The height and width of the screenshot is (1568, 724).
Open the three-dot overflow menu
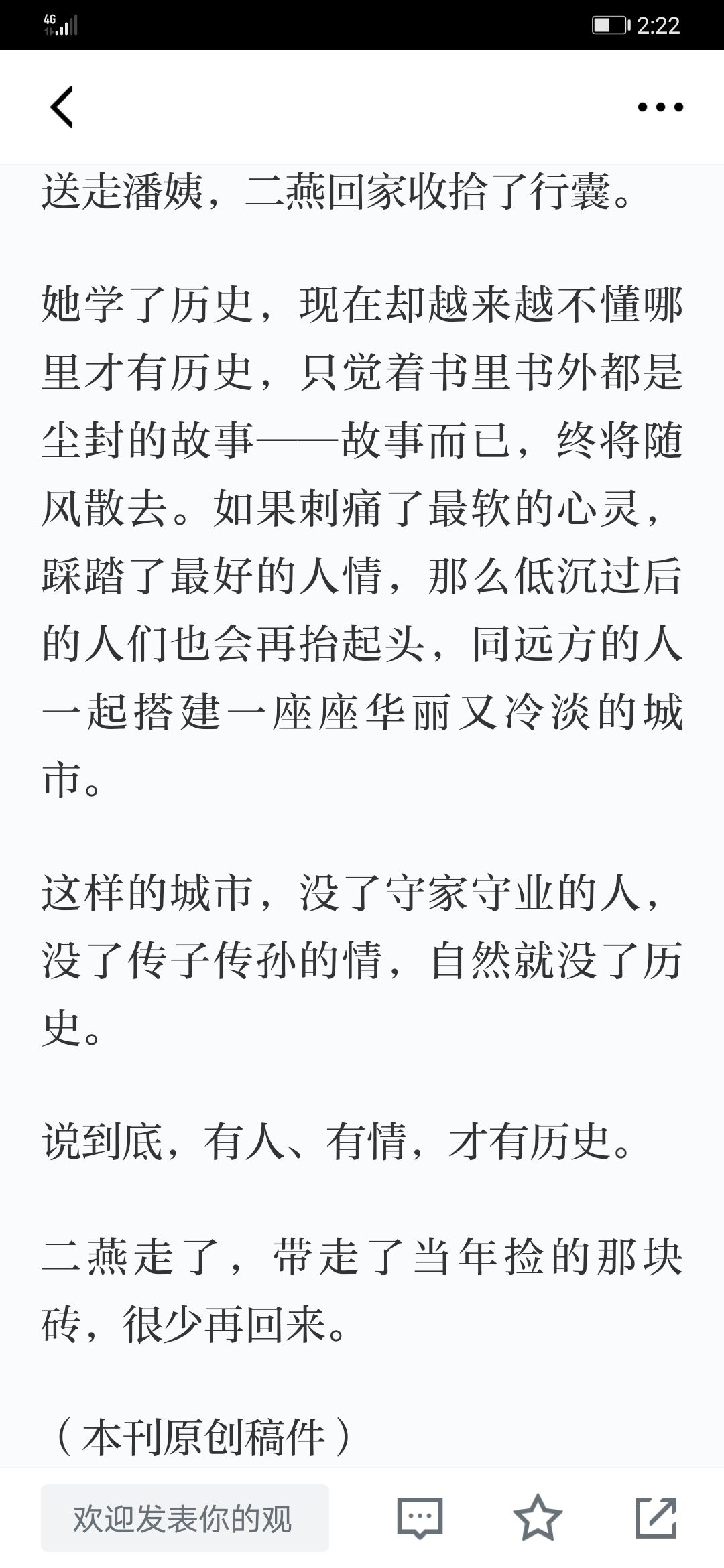point(660,107)
